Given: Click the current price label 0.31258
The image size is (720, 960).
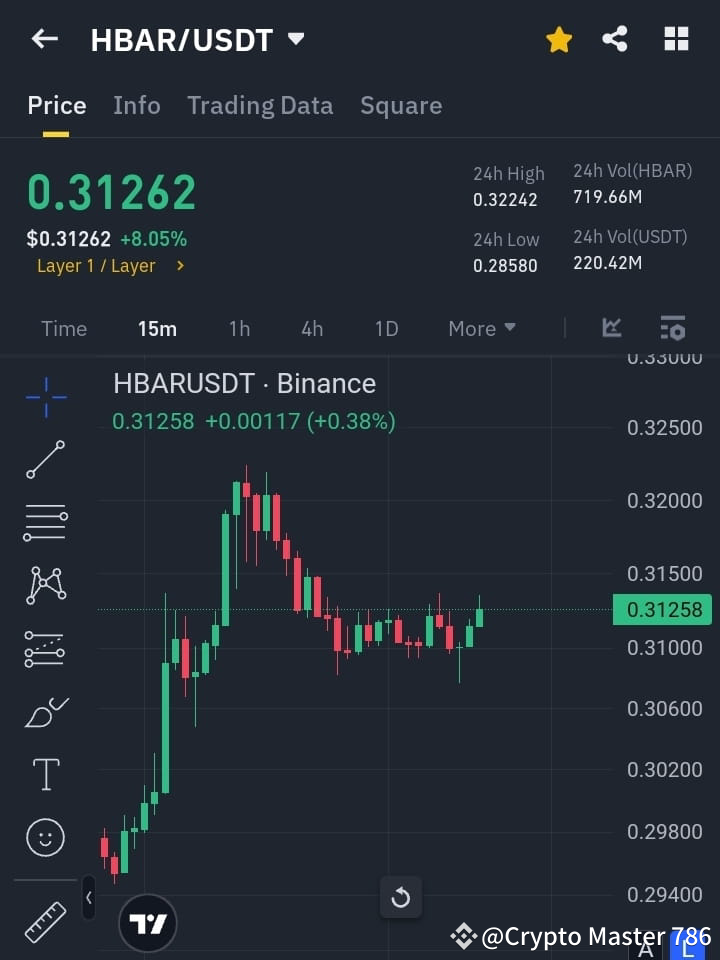Looking at the screenshot, I should (662, 609).
